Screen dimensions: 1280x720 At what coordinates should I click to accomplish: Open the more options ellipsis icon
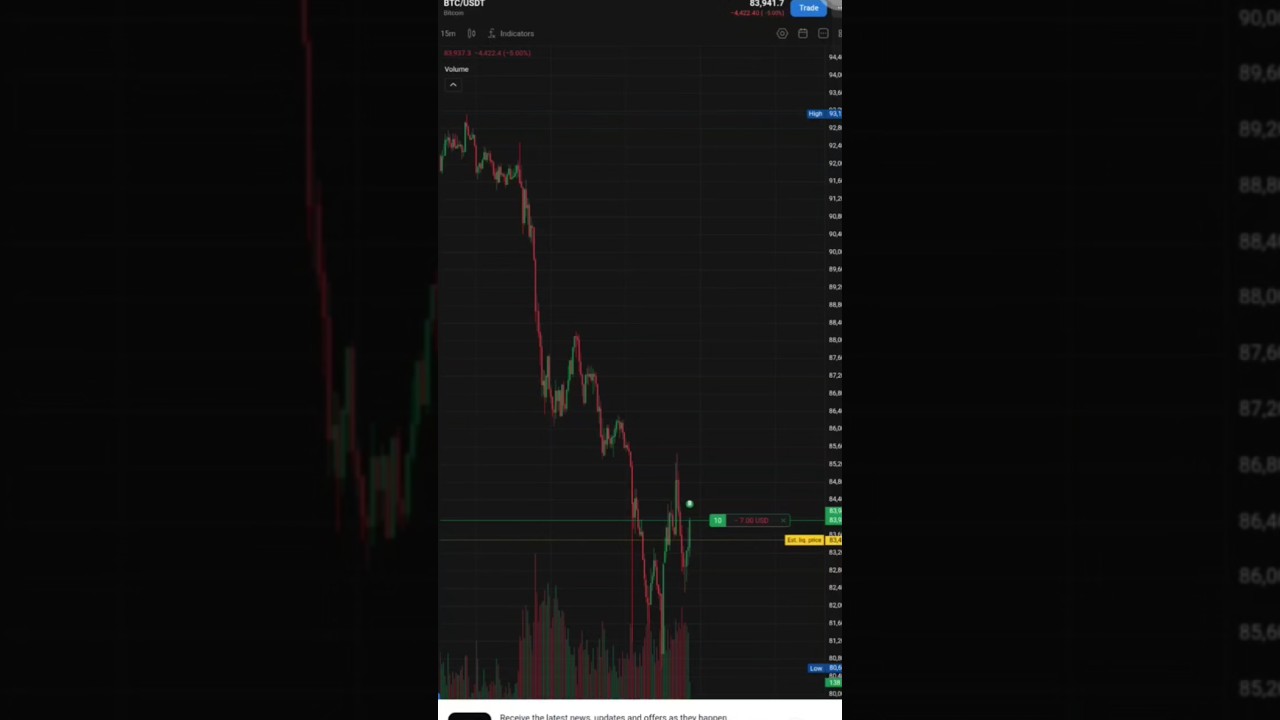pos(823,34)
